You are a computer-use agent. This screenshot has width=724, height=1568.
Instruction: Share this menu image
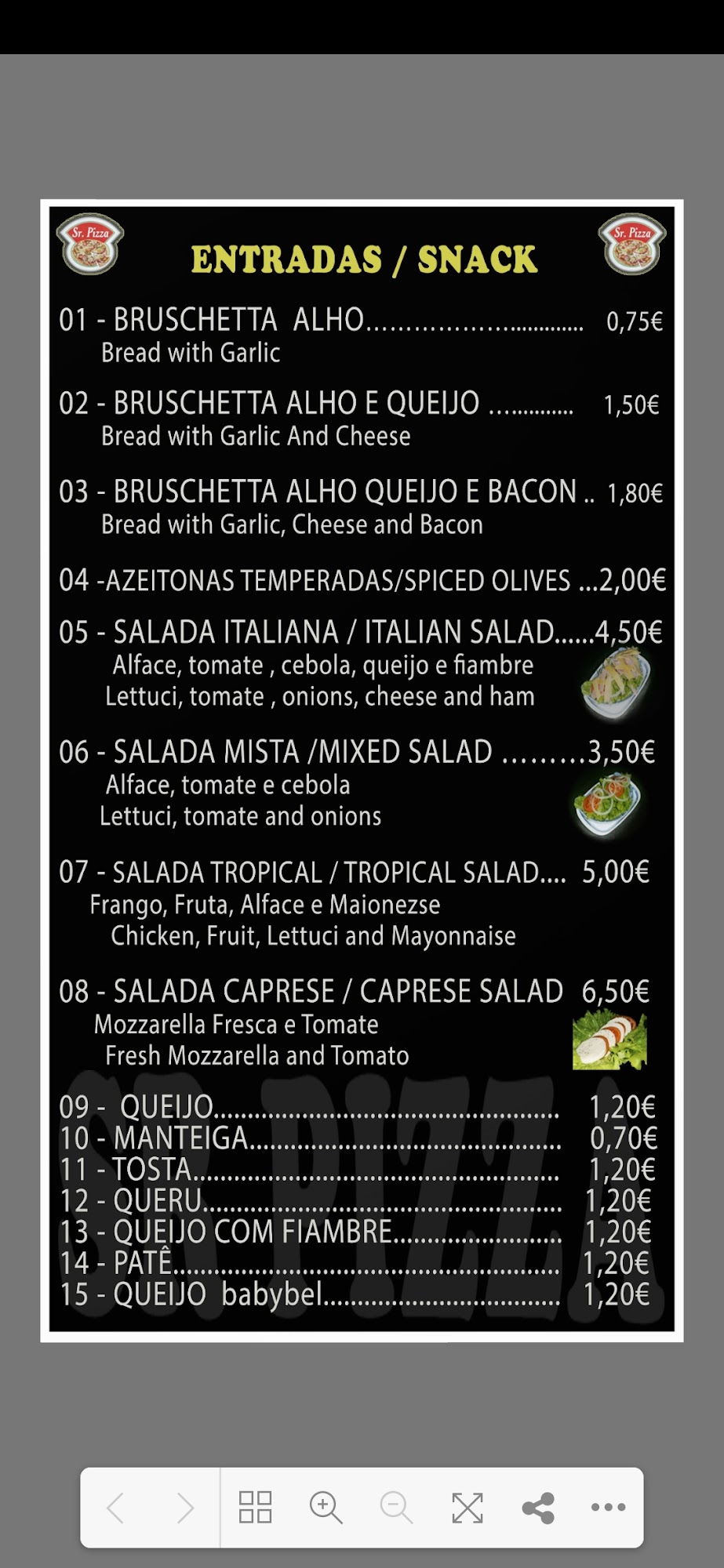coord(538,1507)
